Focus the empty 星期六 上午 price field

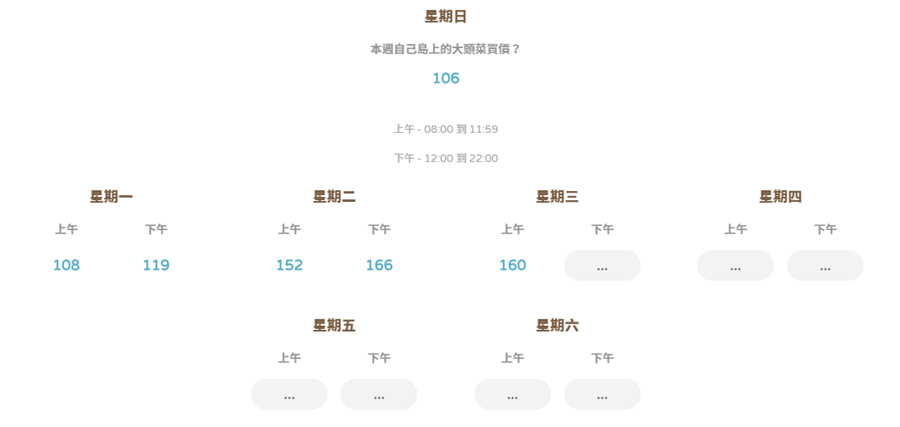[512, 394]
